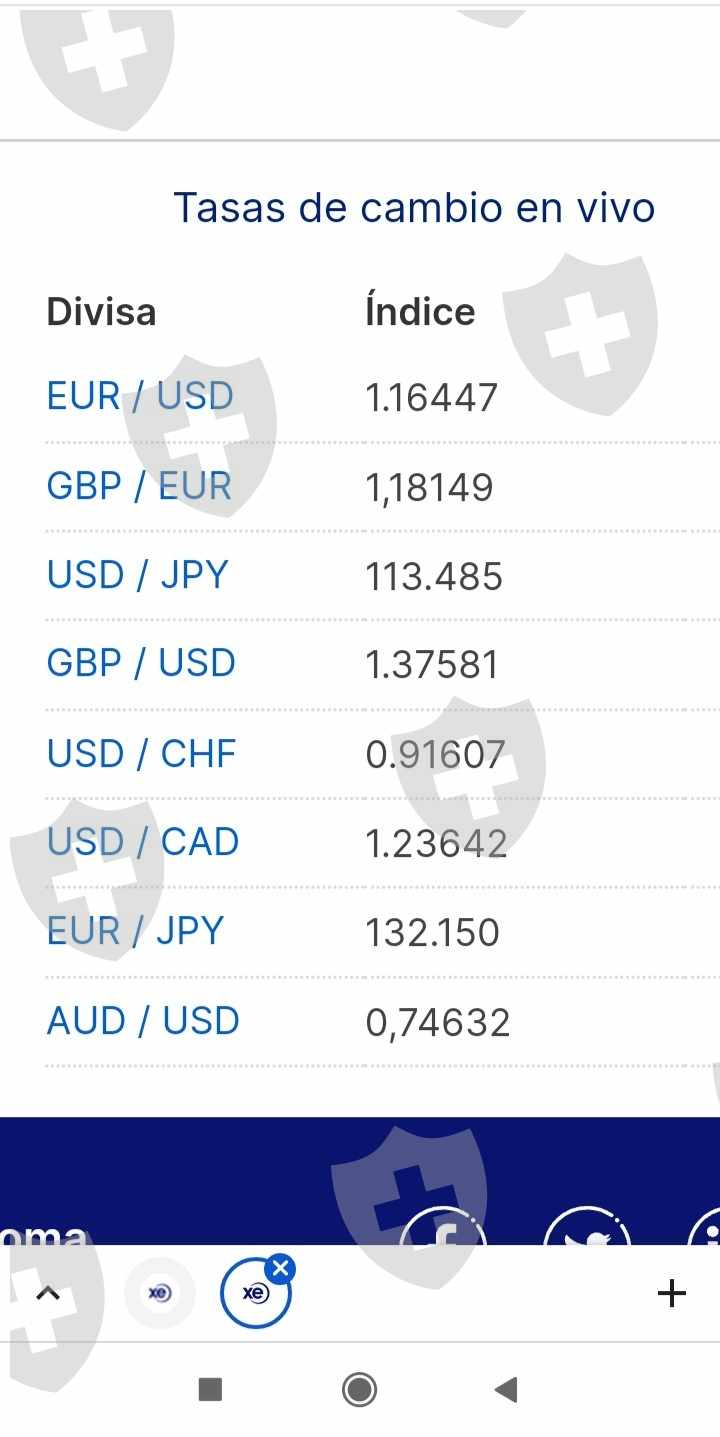Open the AUD / USD exchange rate
The height and width of the screenshot is (1437, 720).
coord(143,1021)
